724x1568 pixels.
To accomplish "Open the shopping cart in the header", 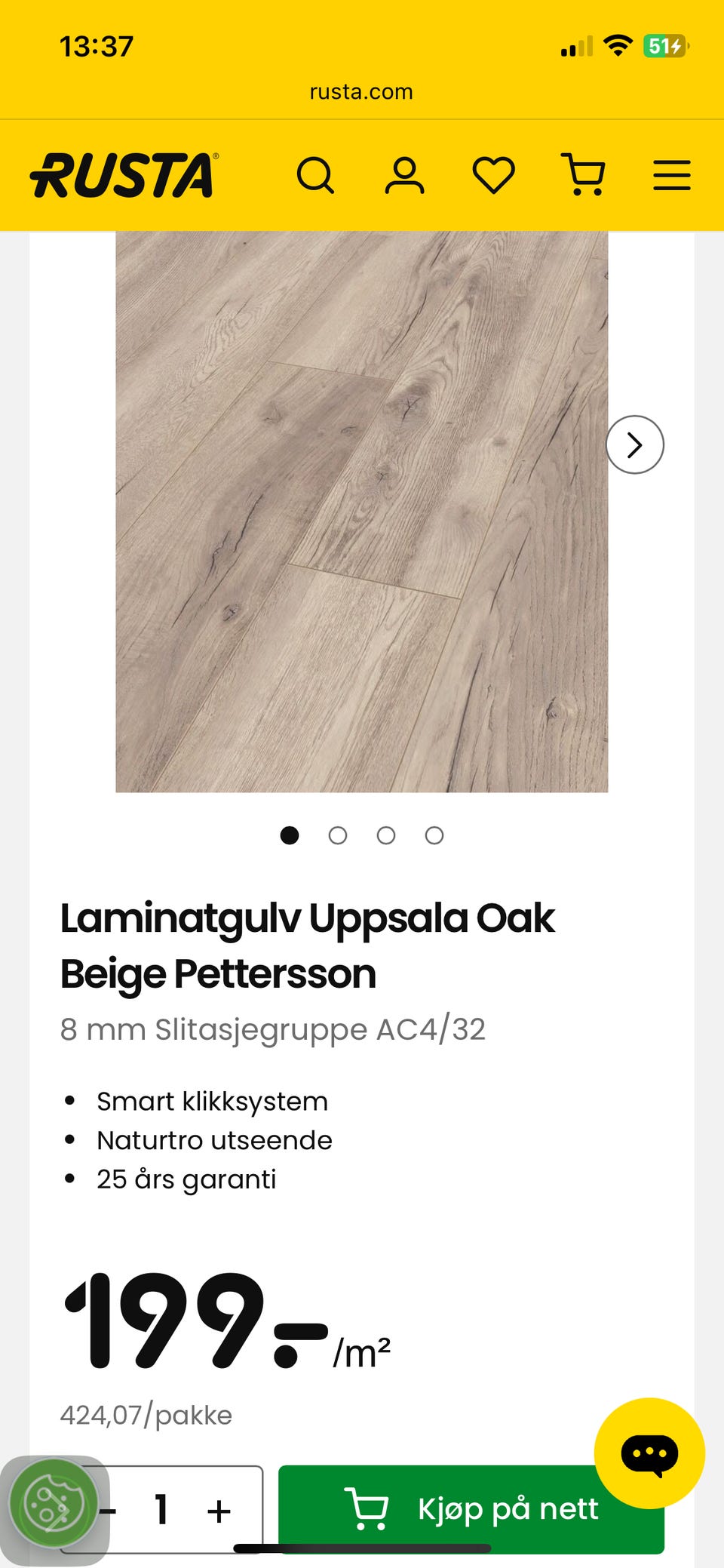I will 583,175.
